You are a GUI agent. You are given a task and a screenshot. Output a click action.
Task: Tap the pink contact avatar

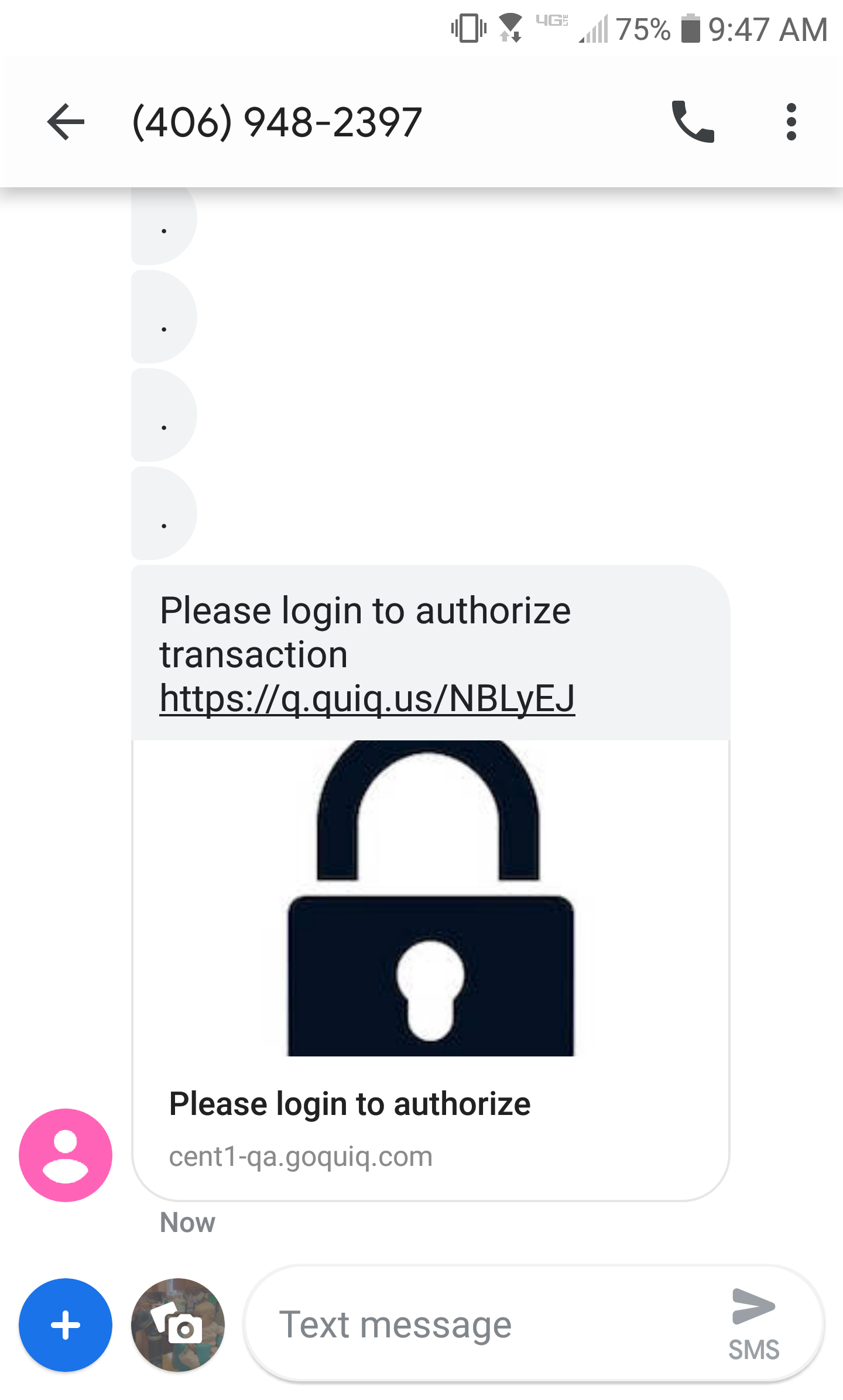point(66,1155)
